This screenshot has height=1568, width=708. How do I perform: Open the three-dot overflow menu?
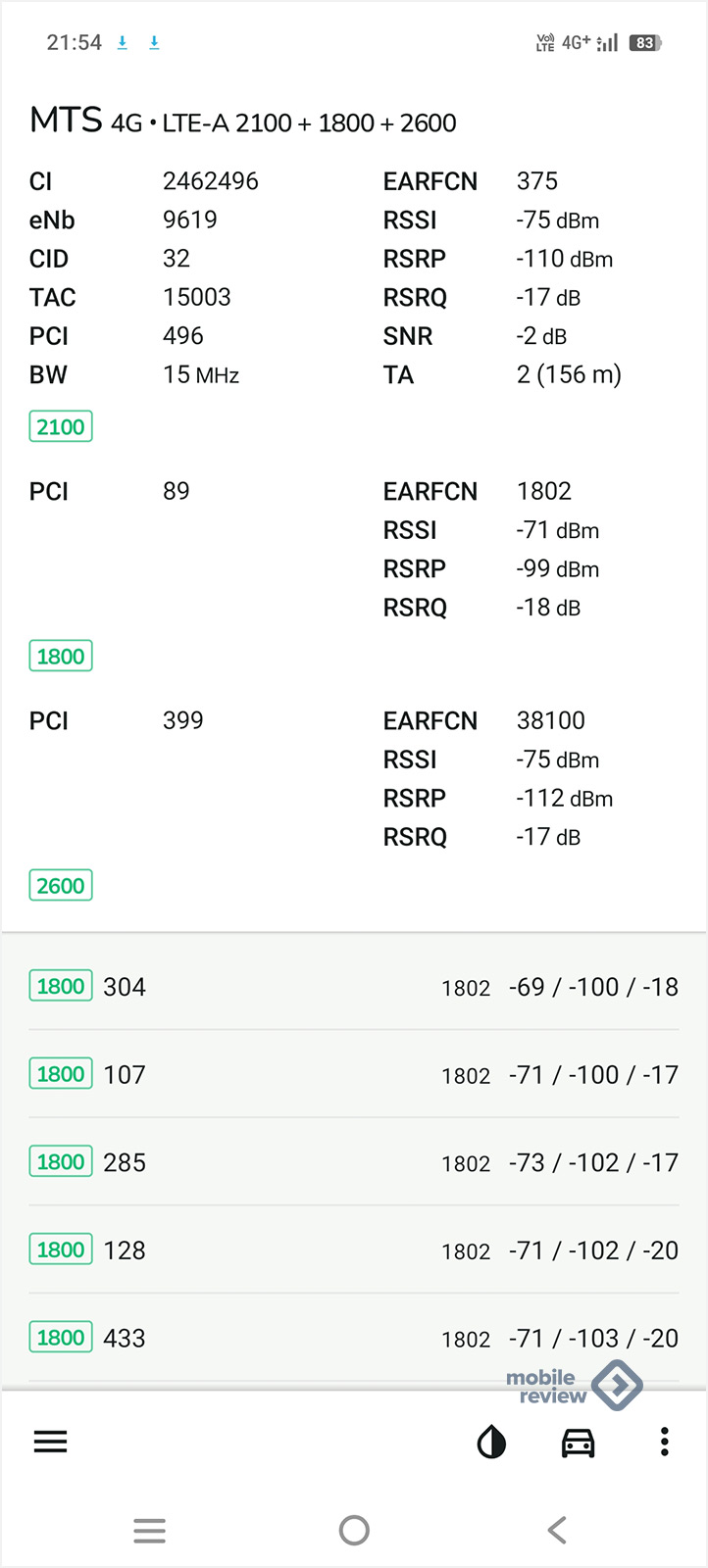[665, 1442]
